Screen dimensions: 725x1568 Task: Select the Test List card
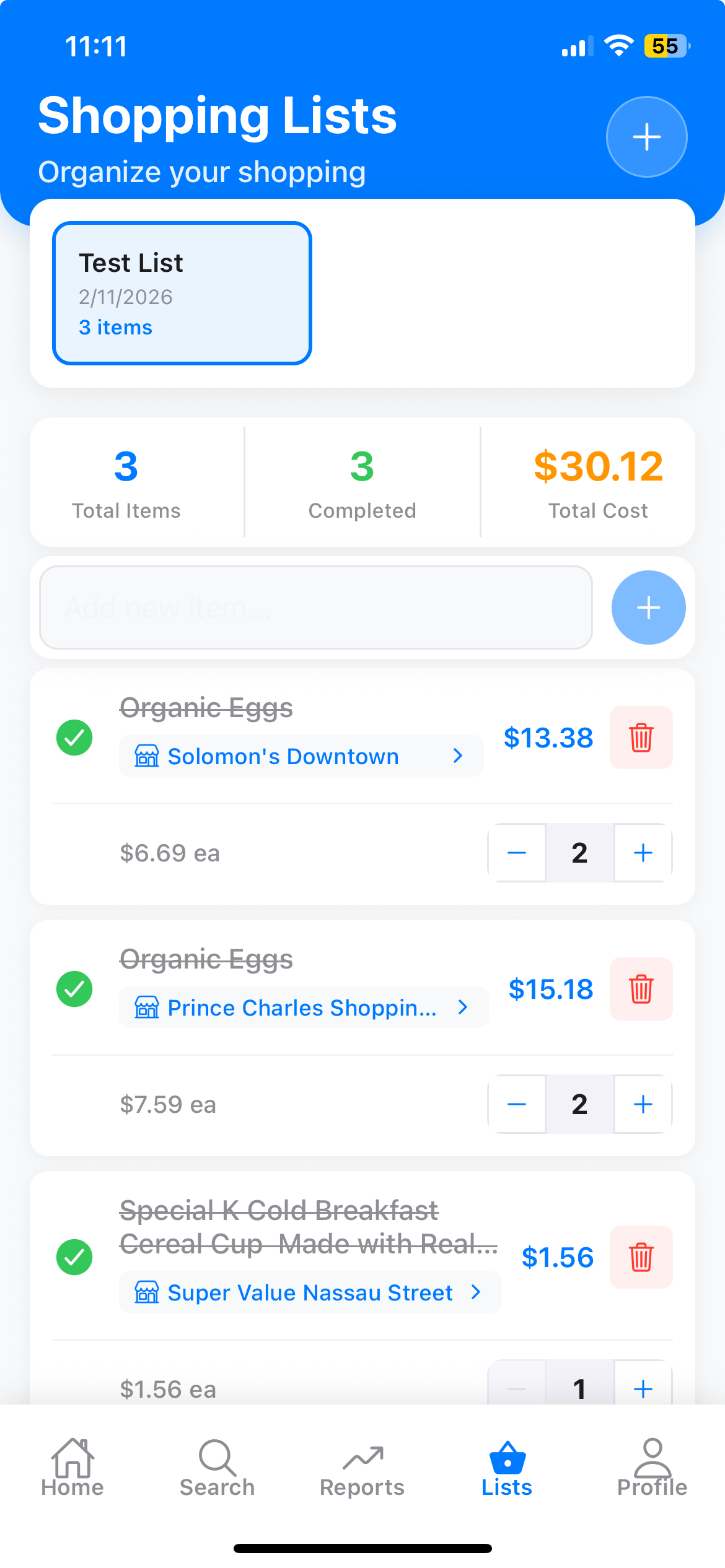[x=182, y=294]
